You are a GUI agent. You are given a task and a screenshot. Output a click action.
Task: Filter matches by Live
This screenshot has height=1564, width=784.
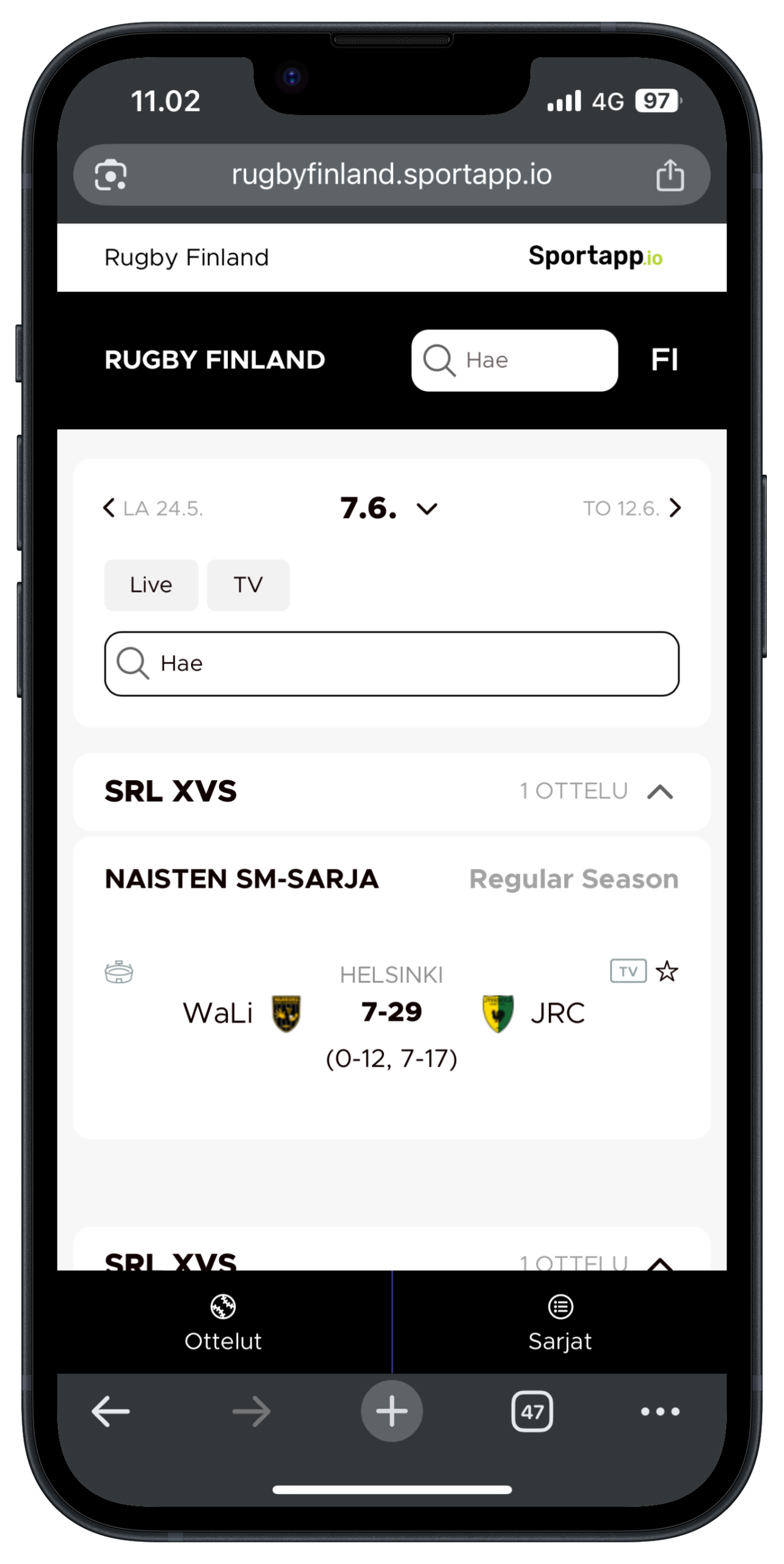(x=151, y=585)
